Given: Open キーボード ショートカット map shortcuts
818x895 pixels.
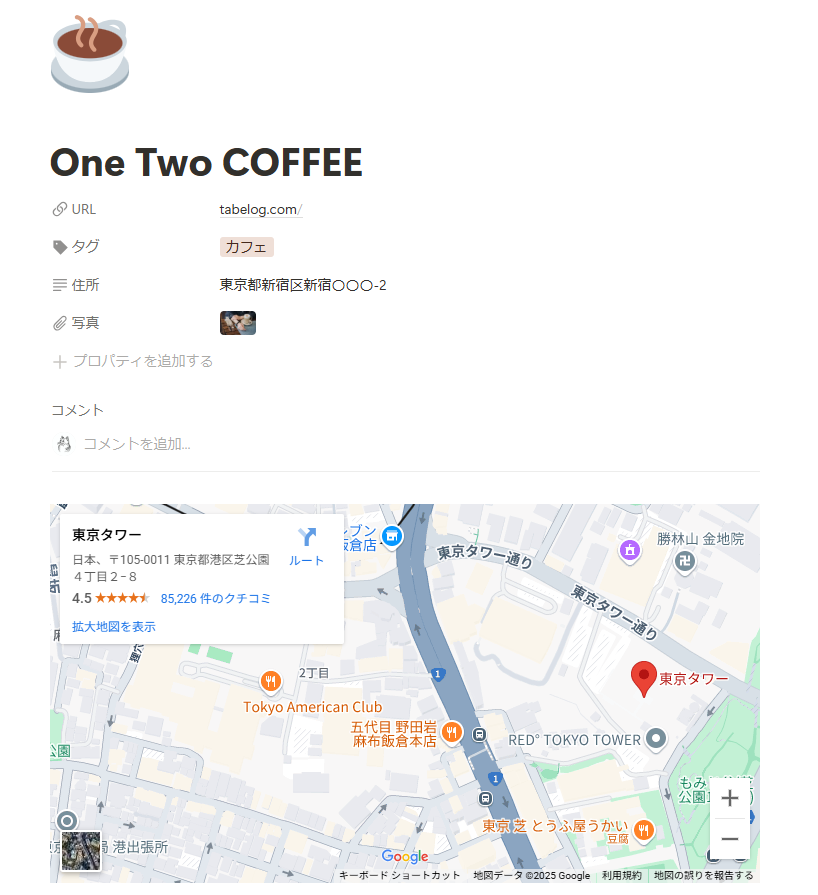Looking at the screenshot, I should click(x=400, y=875).
